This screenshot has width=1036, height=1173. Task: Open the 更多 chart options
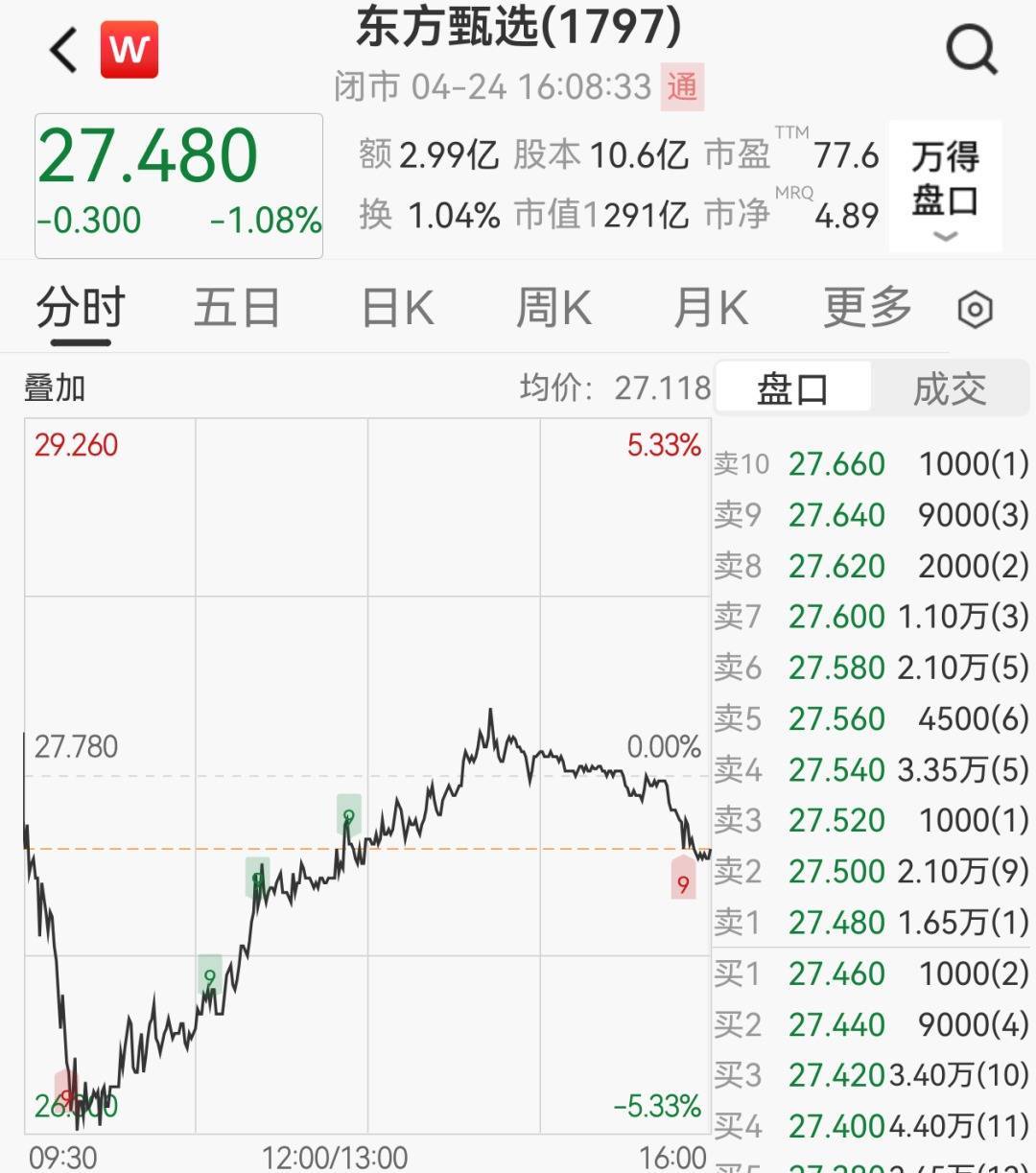[867, 309]
